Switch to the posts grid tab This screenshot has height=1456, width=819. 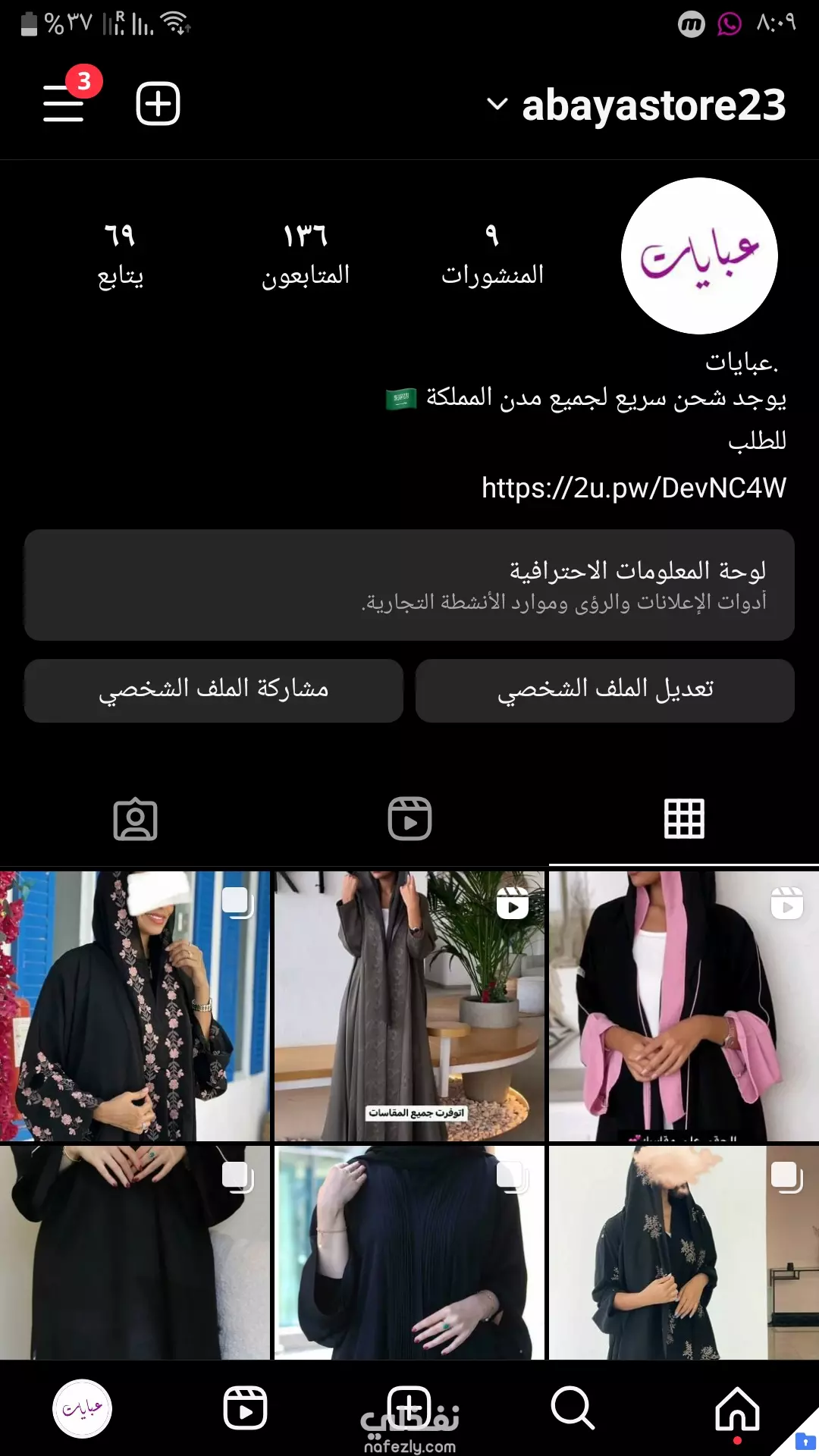tap(684, 819)
